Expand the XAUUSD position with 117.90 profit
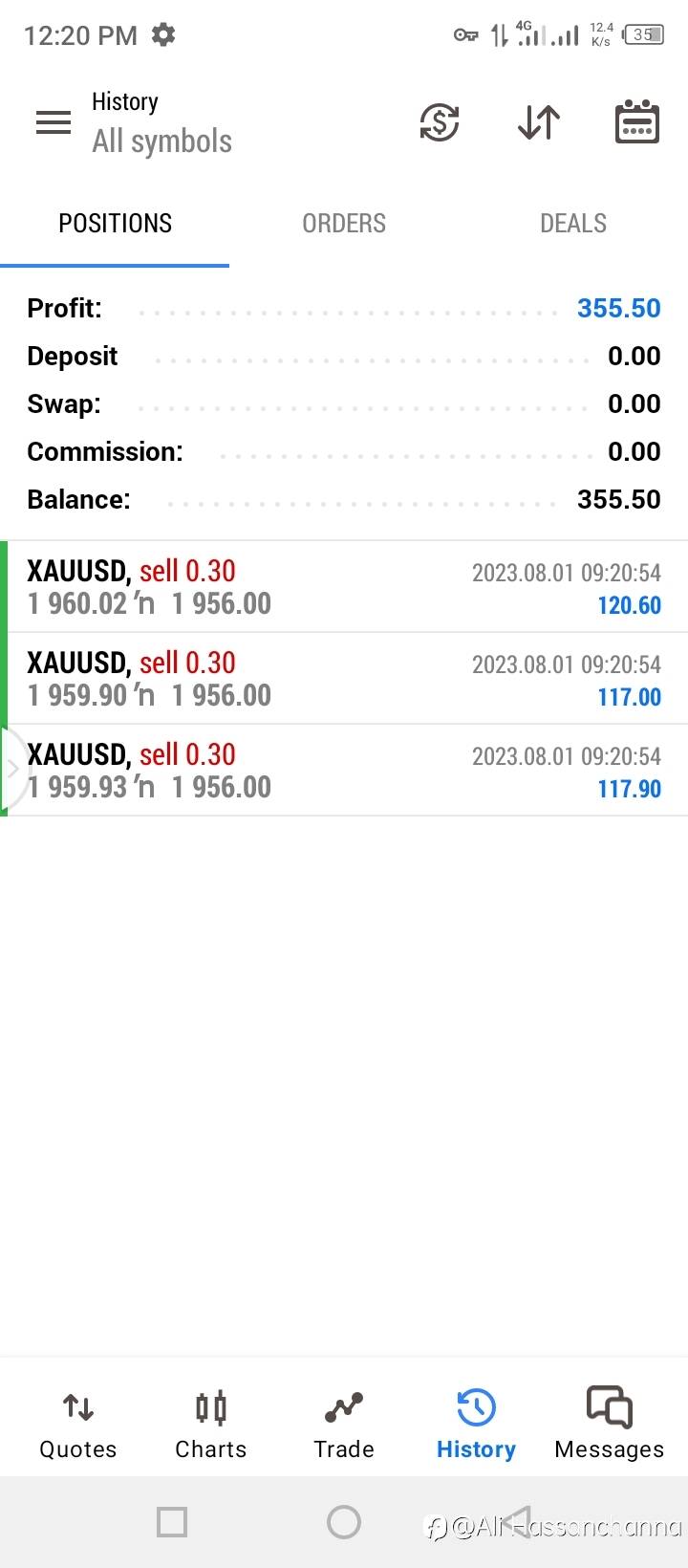Viewport: 688px width, 1568px height. [344, 771]
